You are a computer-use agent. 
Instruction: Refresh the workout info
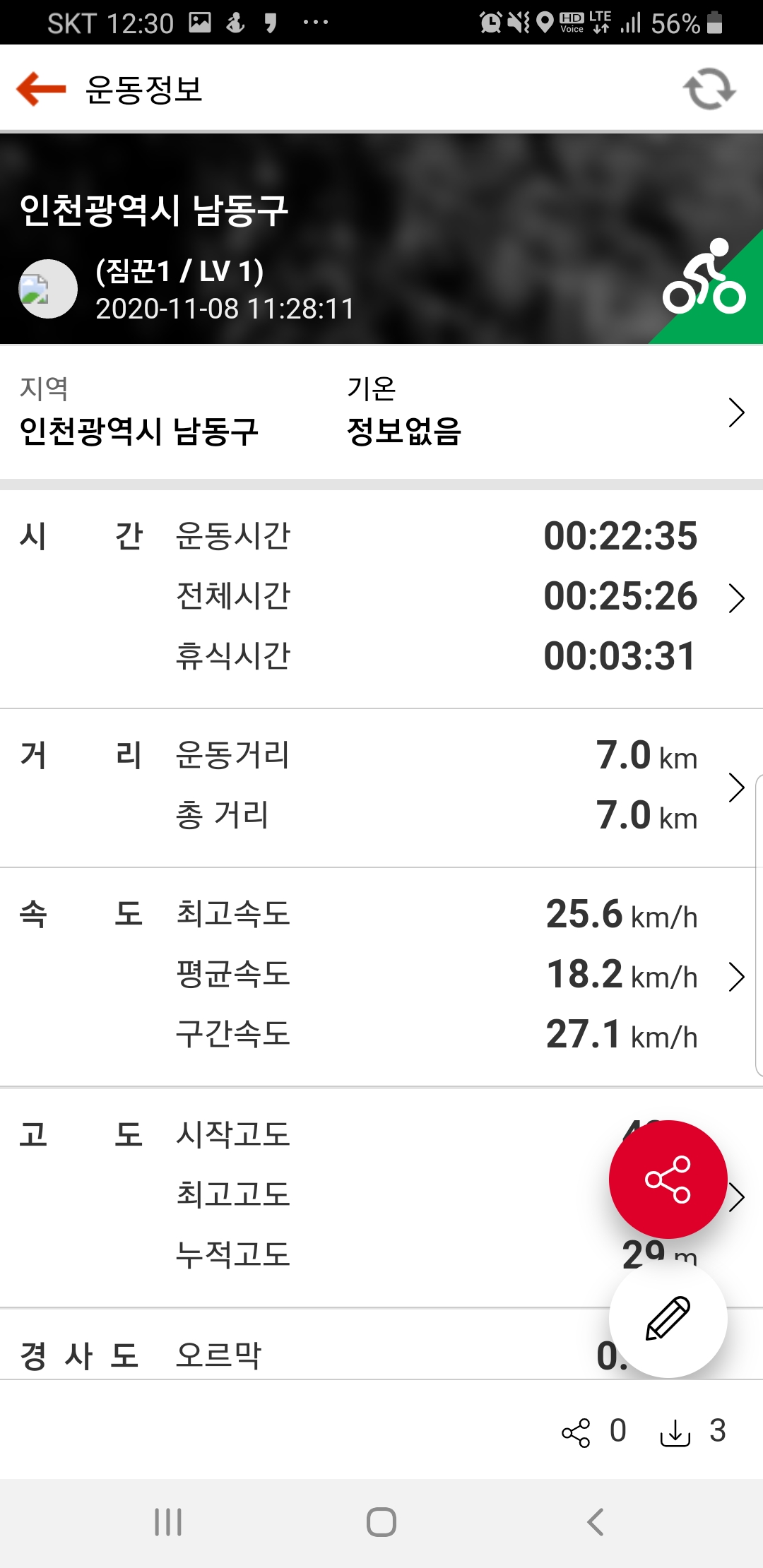click(709, 89)
